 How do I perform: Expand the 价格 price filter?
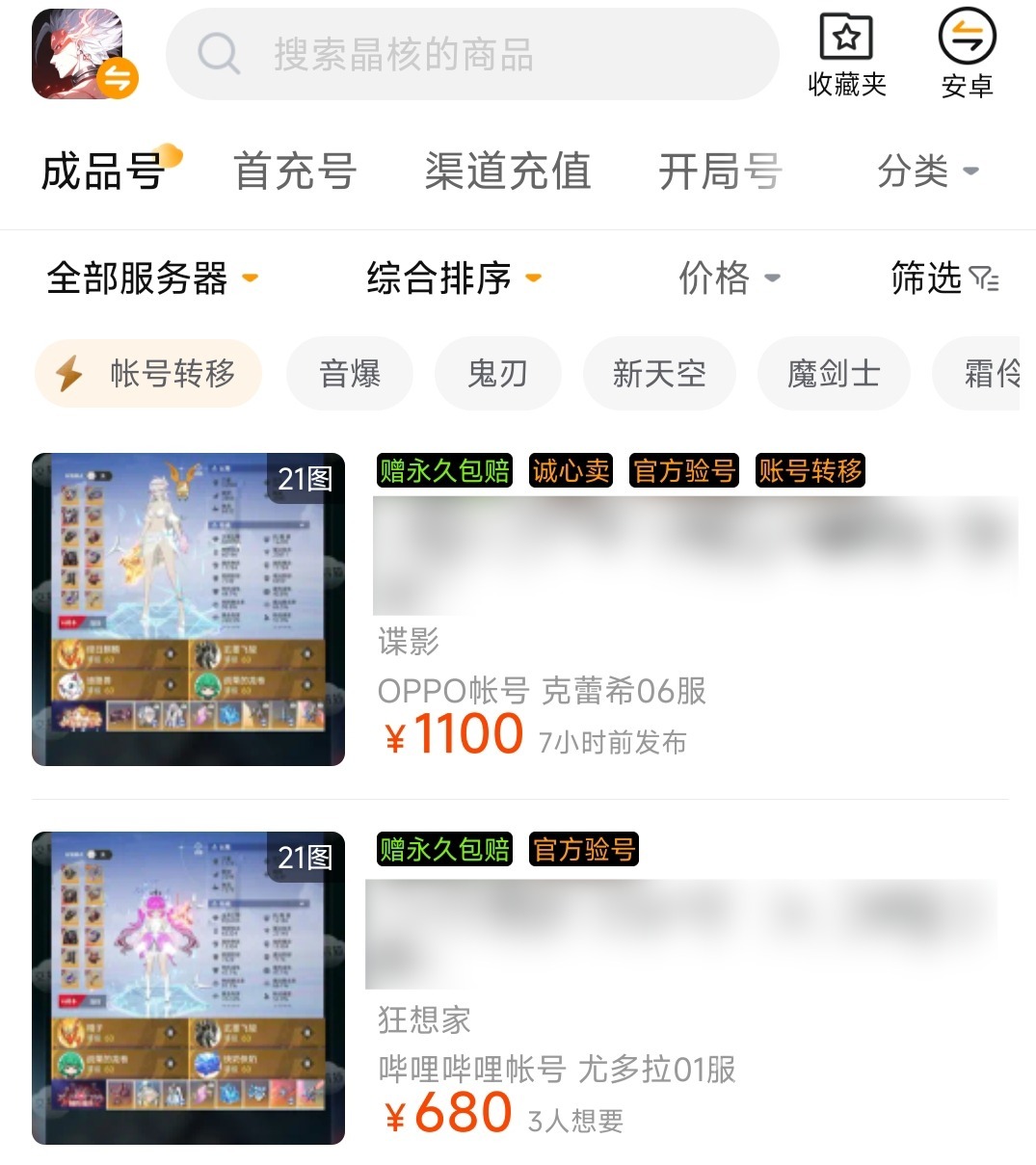729,278
